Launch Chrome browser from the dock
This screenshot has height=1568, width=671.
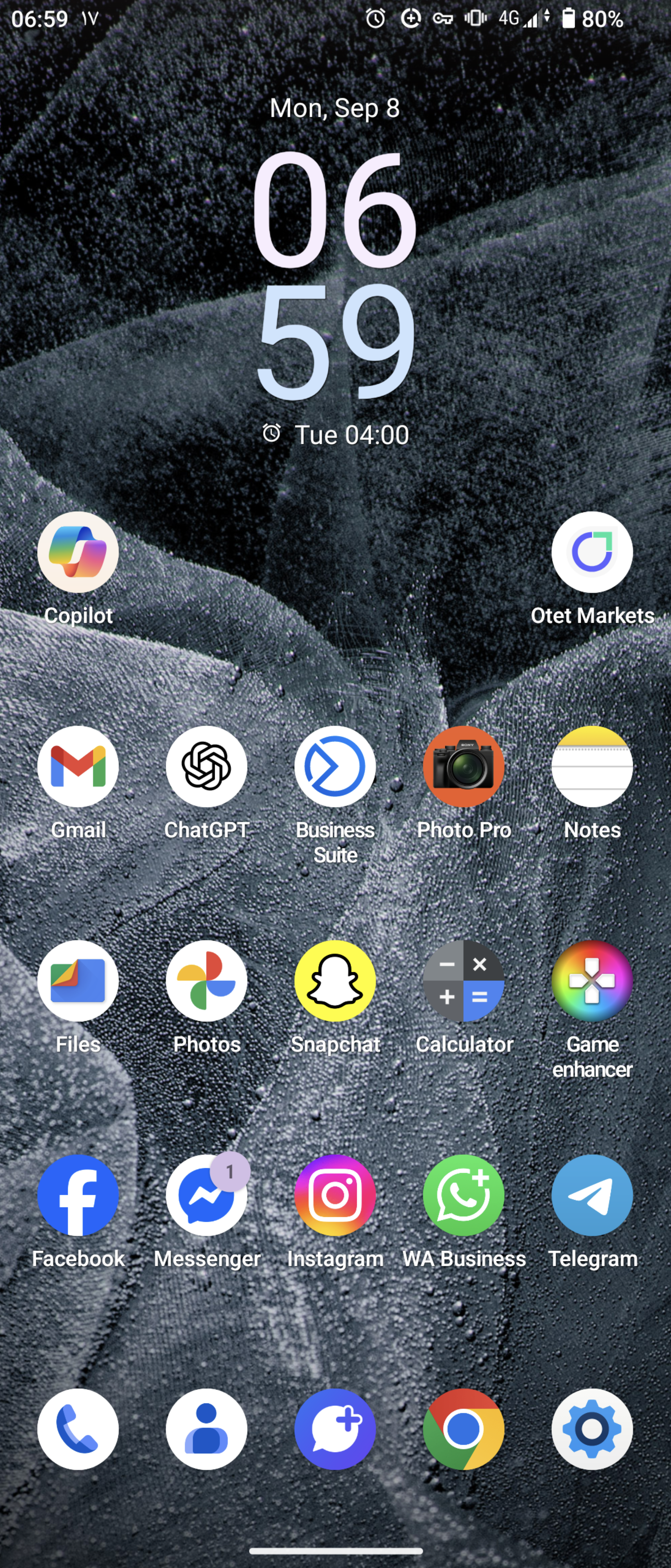coord(464,1429)
